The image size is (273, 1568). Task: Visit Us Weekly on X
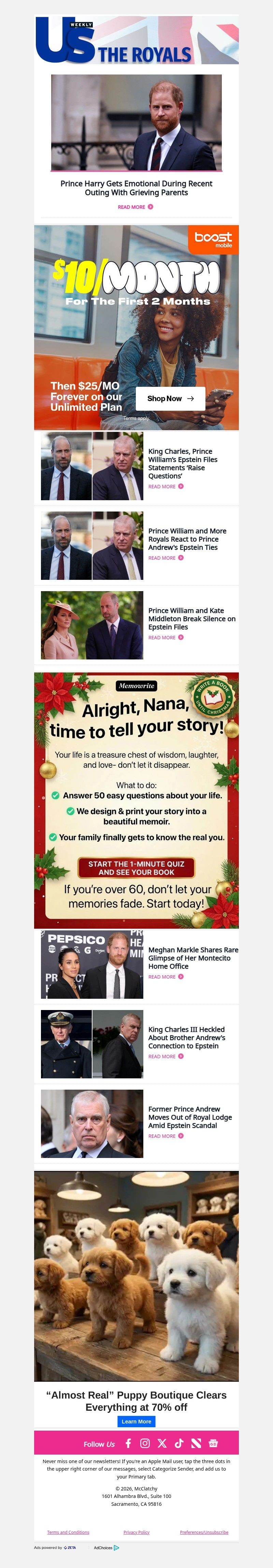[x=162, y=1443]
